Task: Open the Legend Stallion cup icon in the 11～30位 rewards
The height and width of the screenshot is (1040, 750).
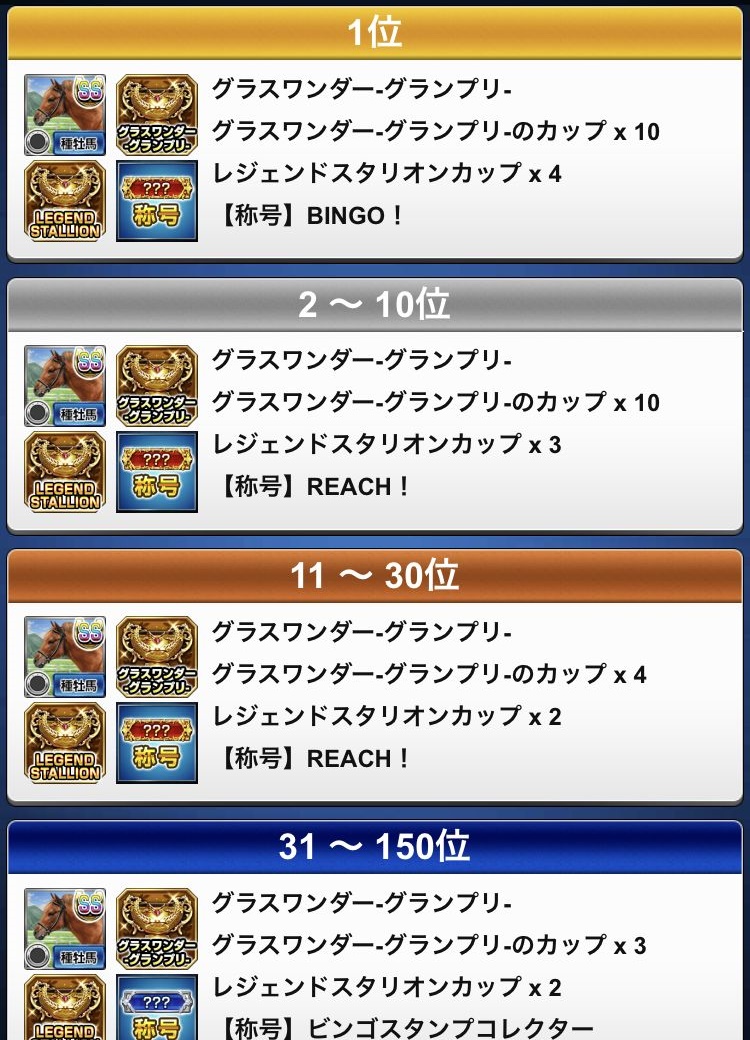Action: coord(65,742)
